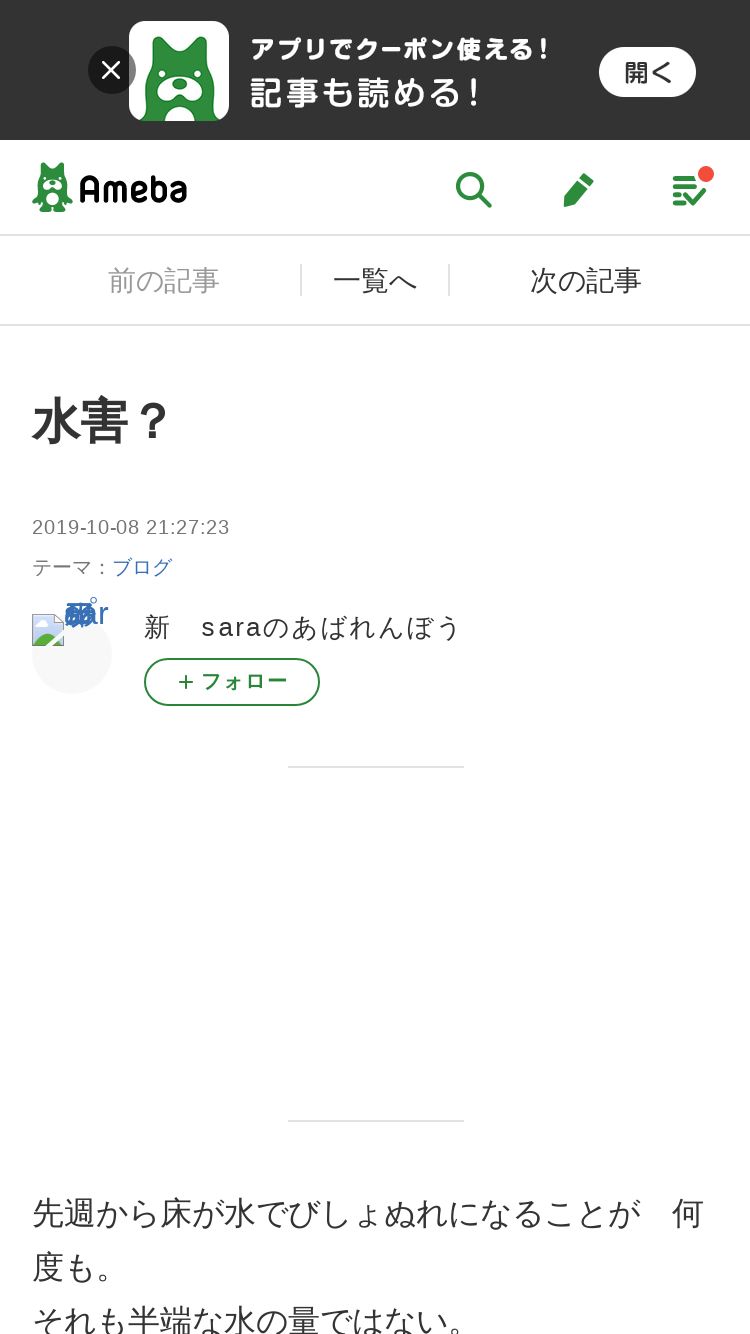Image resolution: width=750 pixels, height=1334 pixels.
Task: Go to 一覧へ article list
Action: [x=375, y=281]
